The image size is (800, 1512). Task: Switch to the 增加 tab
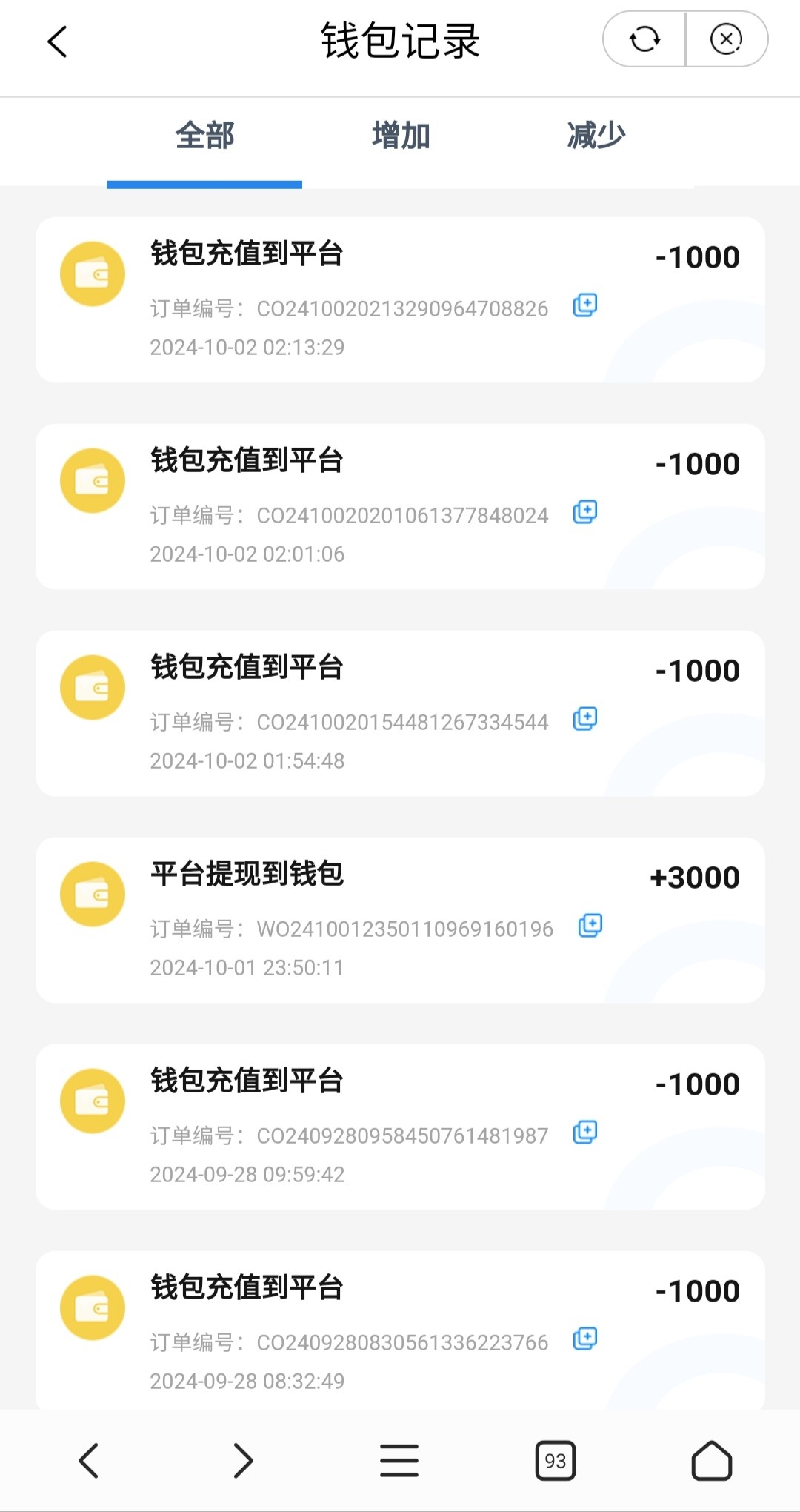click(401, 136)
